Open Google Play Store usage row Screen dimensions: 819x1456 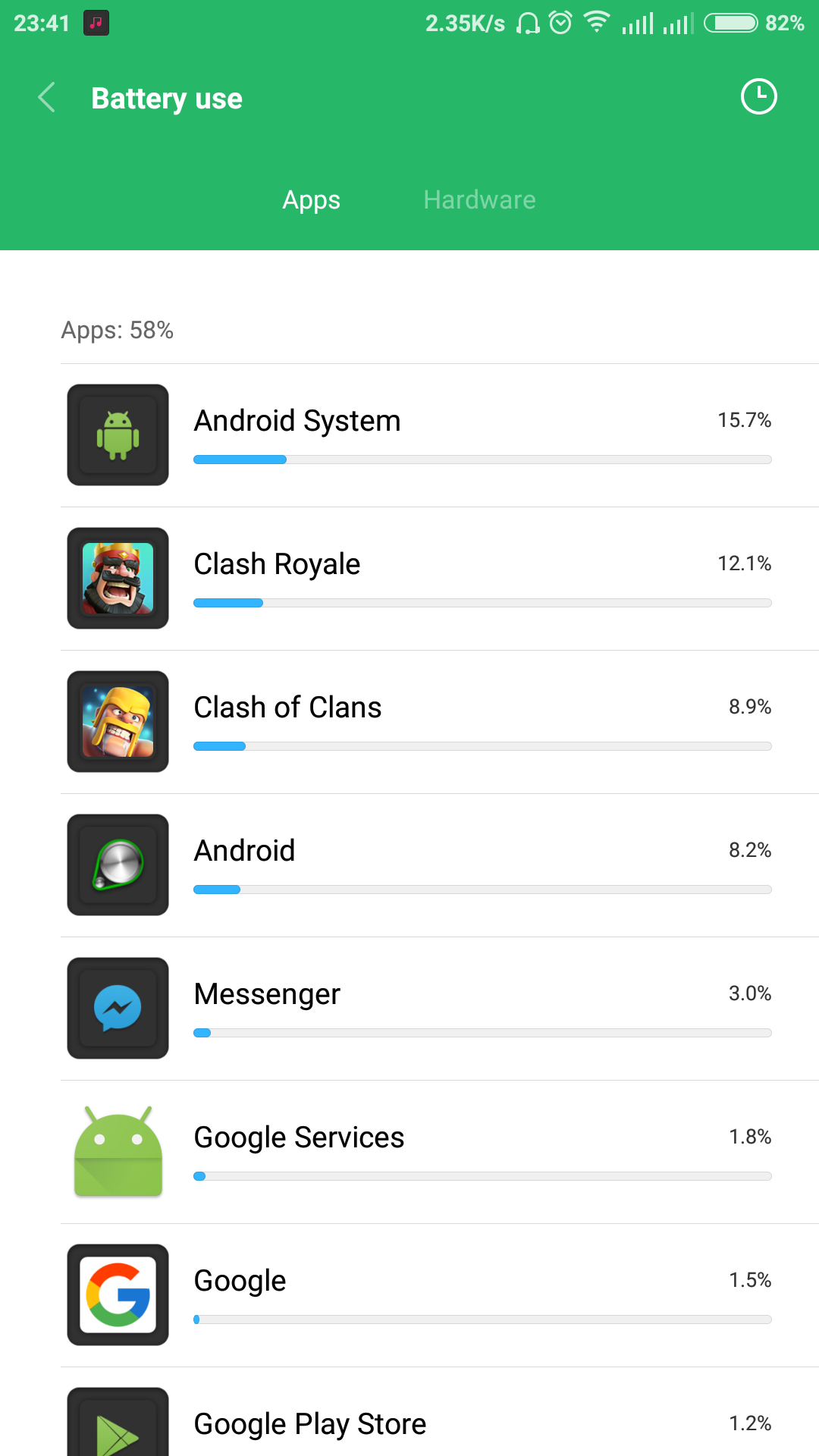pyautogui.click(x=440, y=1412)
